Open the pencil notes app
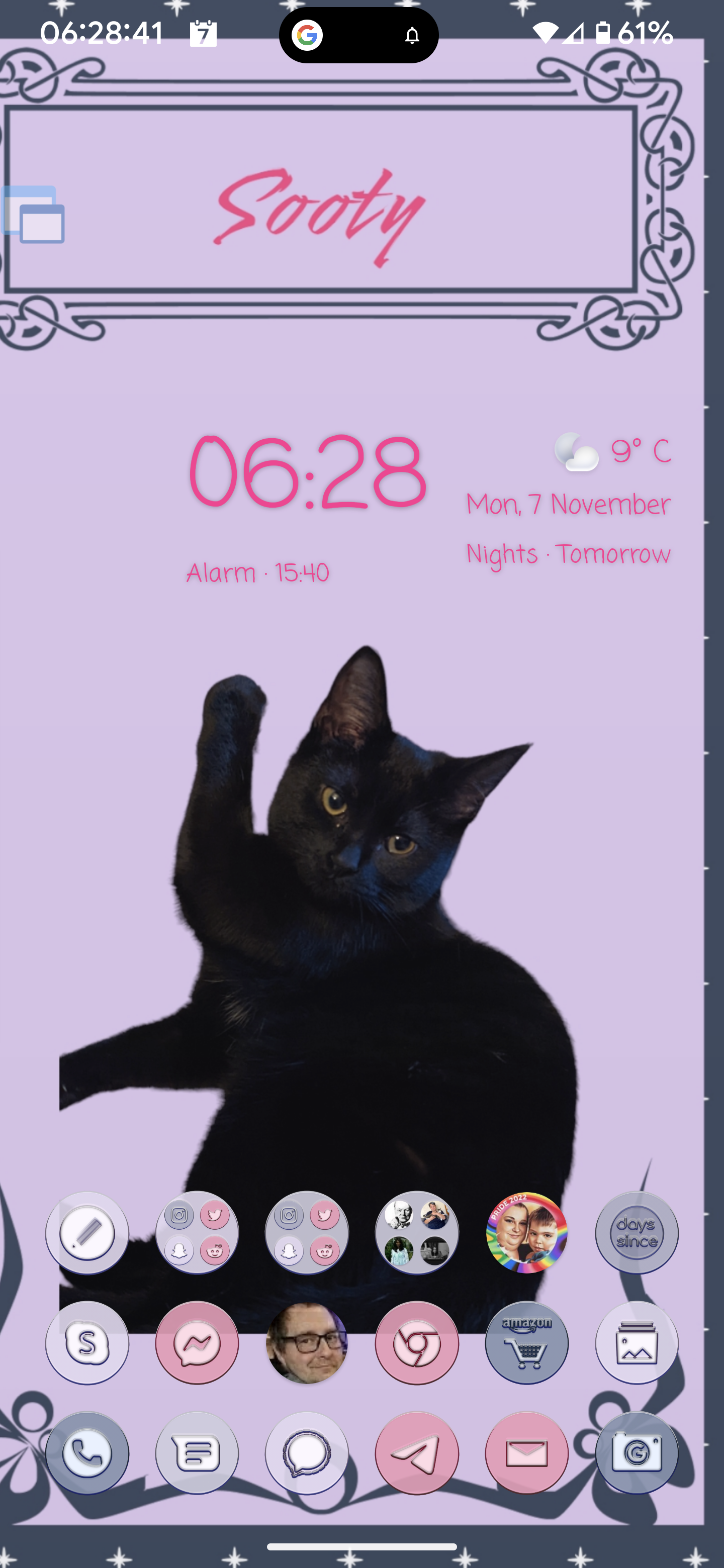The image size is (724, 1568). pyautogui.click(x=87, y=1233)
